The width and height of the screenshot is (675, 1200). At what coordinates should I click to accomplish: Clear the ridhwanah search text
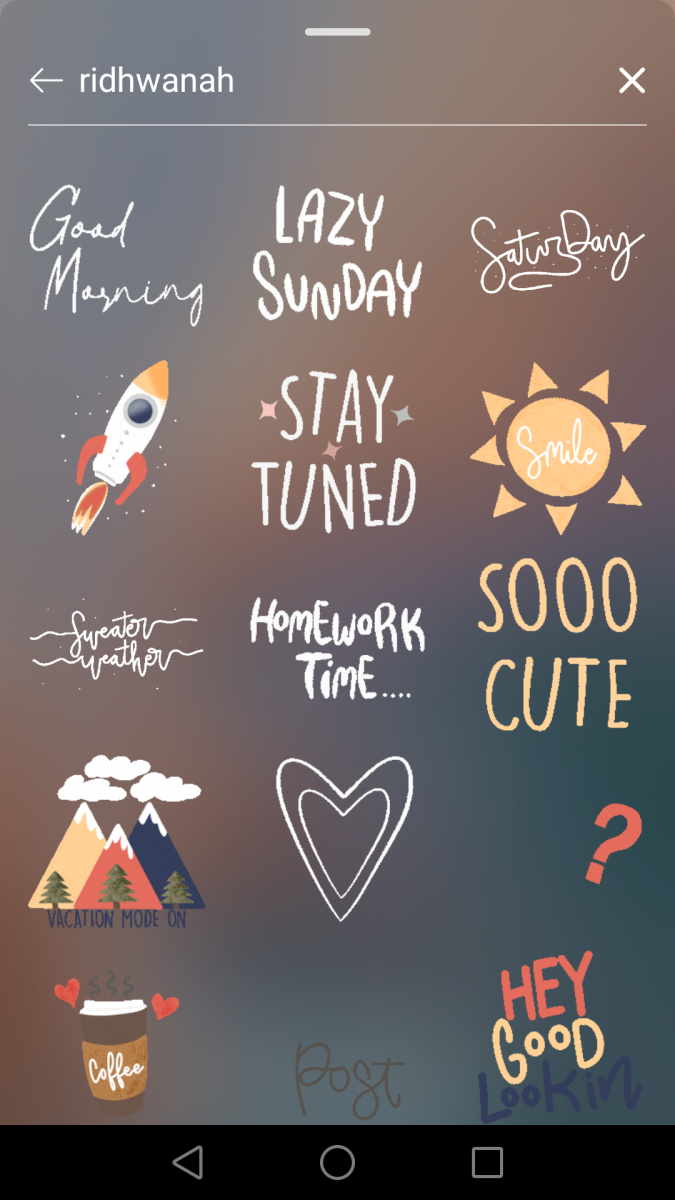[631, 81]
